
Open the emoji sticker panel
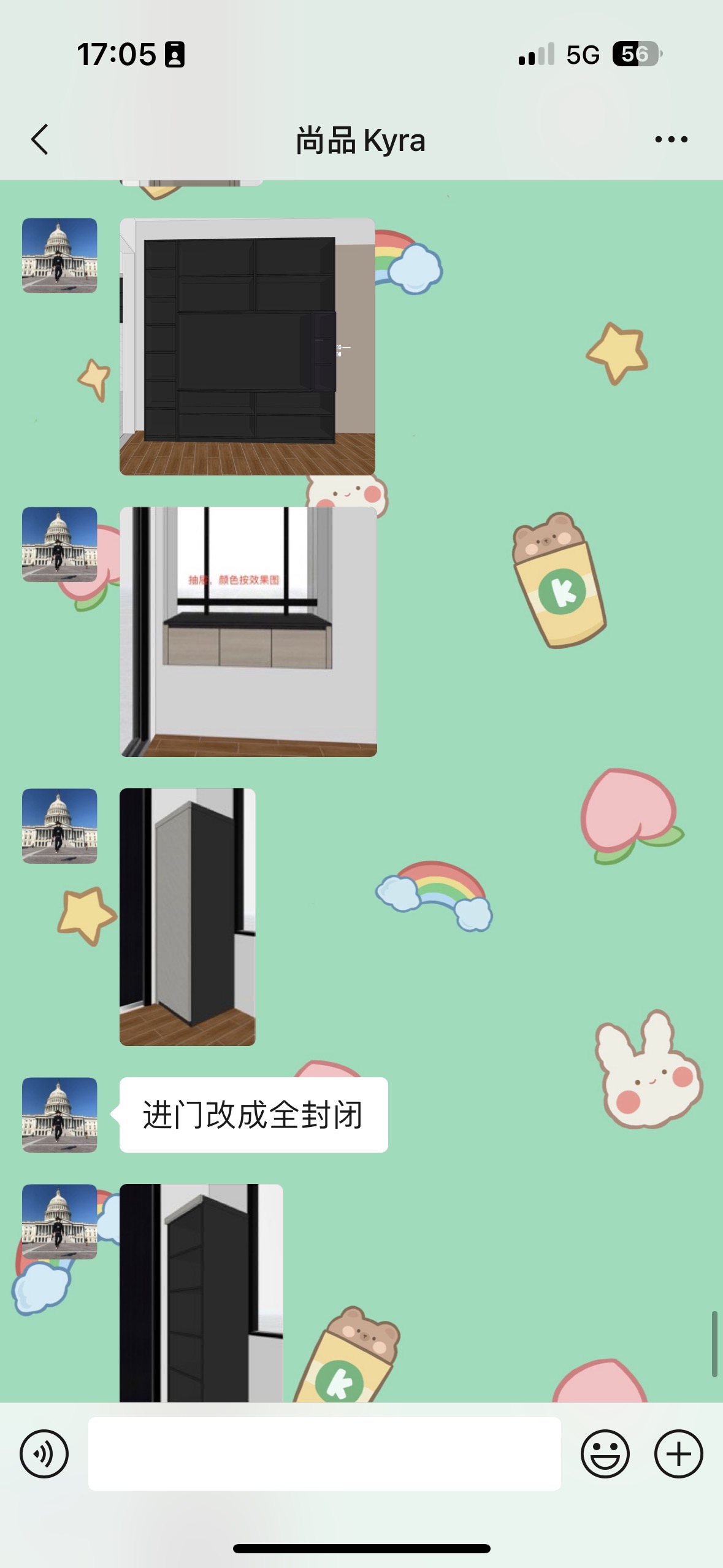pos(605,1453)
